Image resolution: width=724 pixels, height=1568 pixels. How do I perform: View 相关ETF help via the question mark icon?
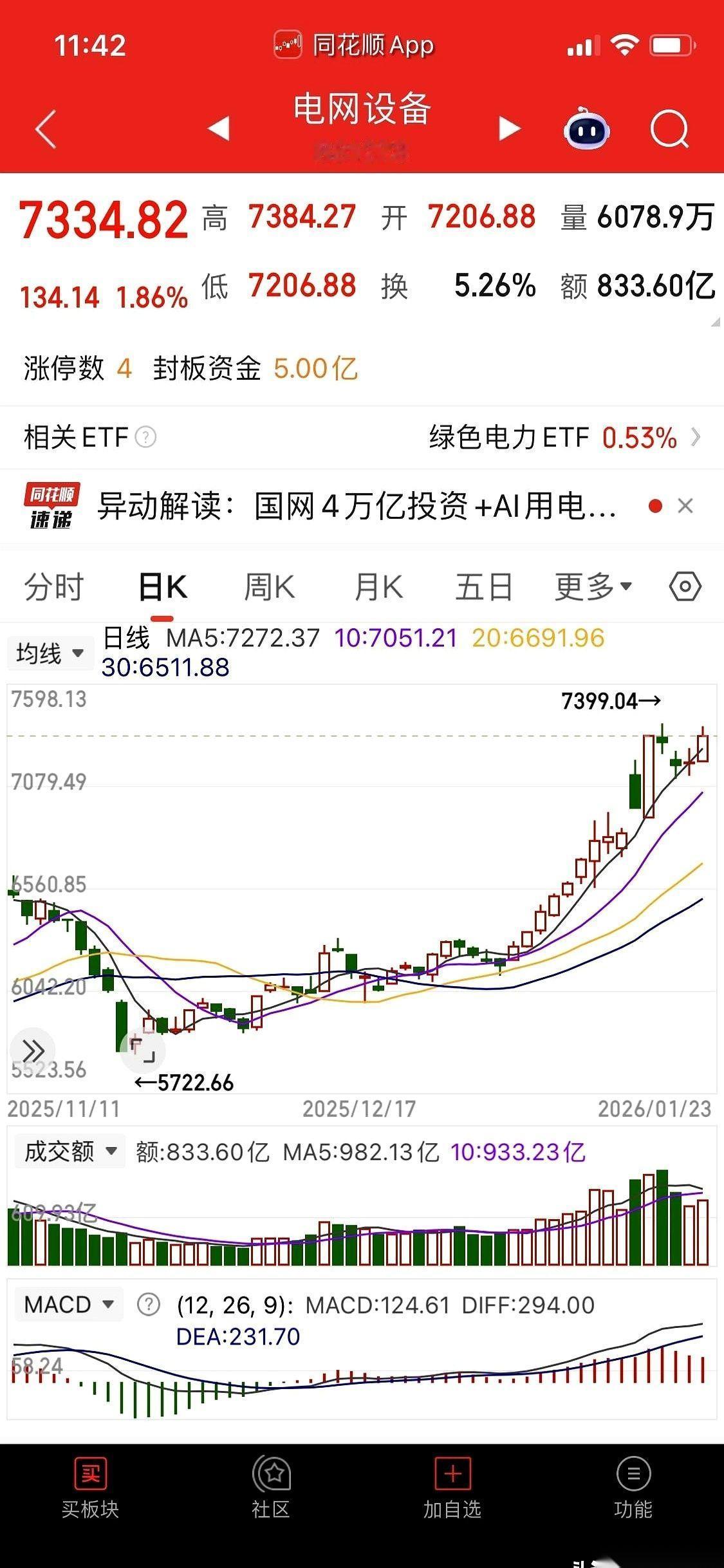click(x=145, y=438)
